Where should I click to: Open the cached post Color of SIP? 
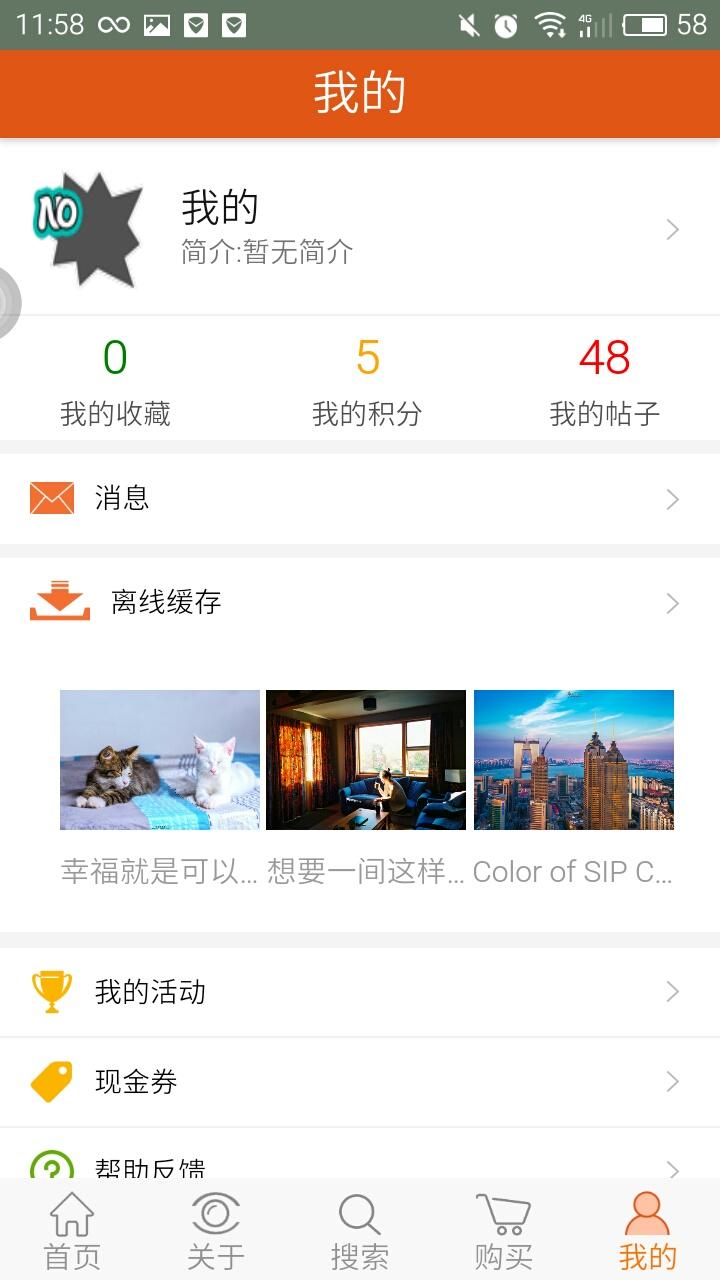click(x=573, y=760)
